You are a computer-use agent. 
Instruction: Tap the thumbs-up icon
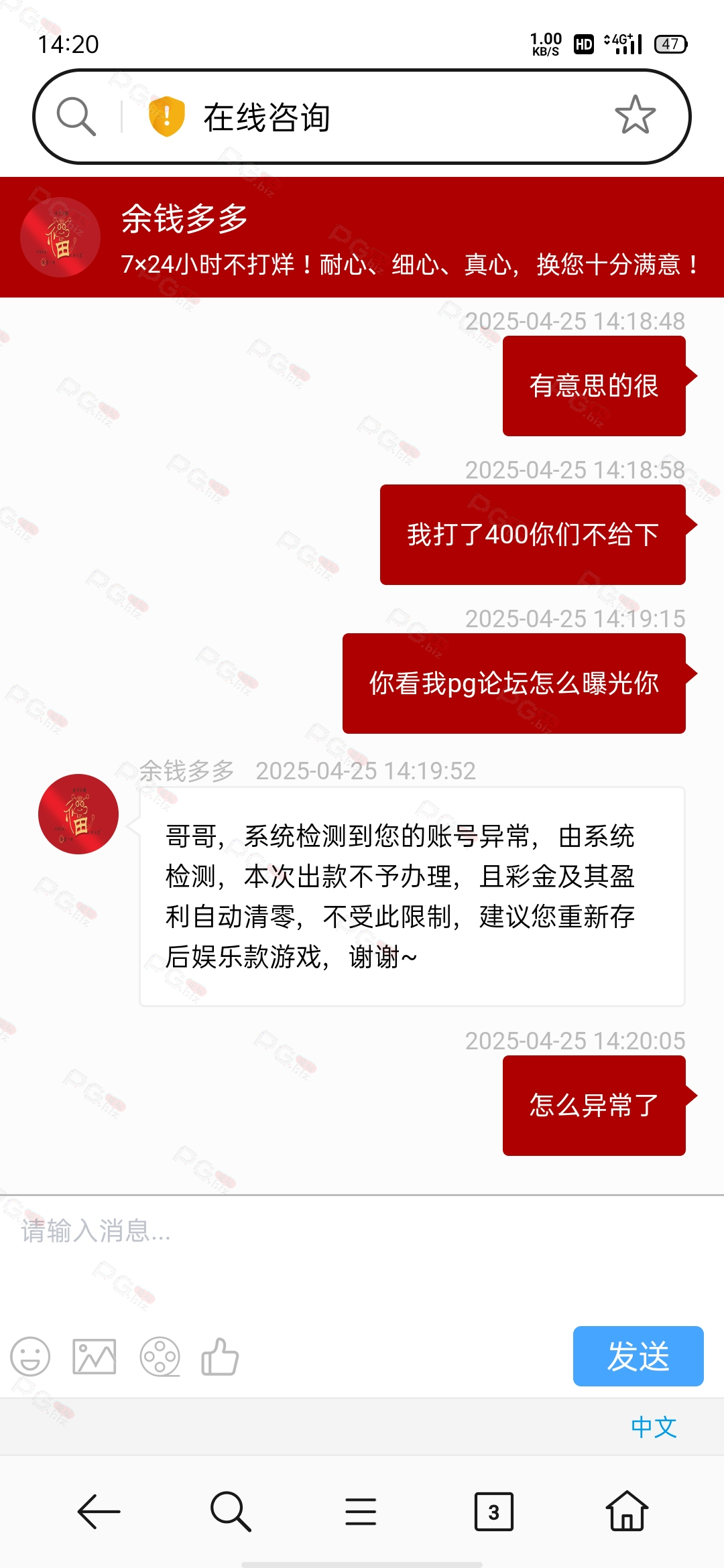click(220, 1357)
